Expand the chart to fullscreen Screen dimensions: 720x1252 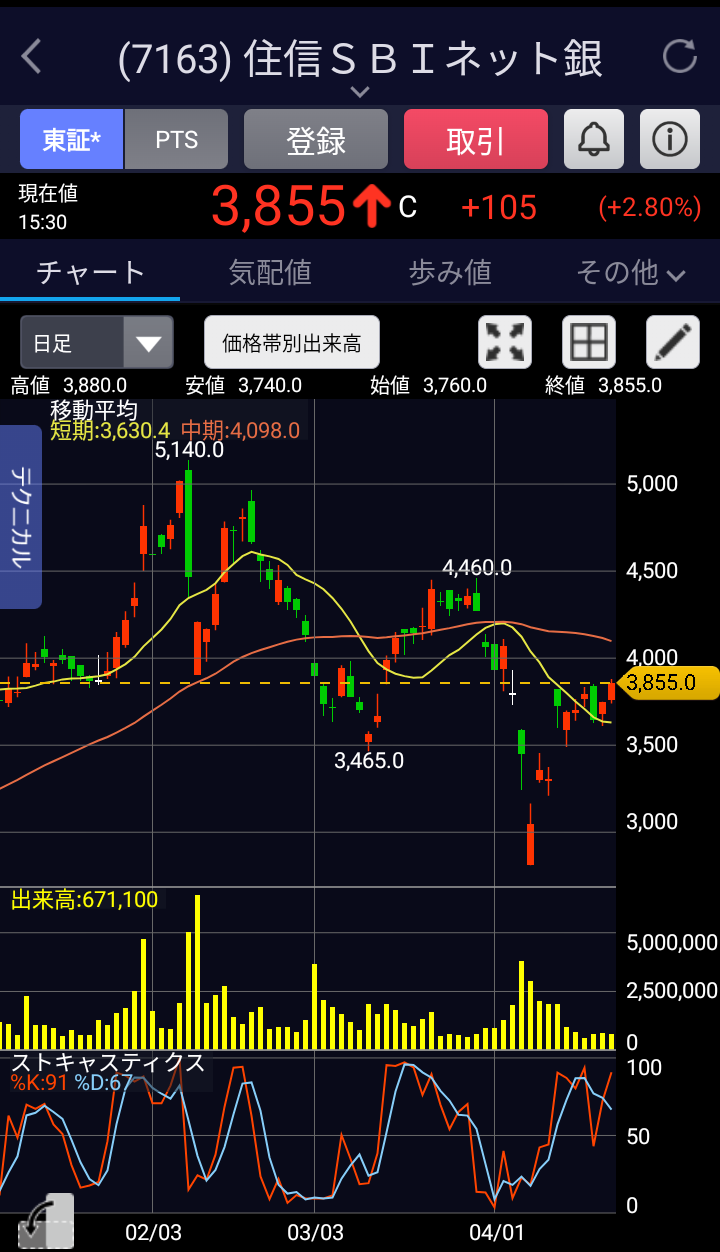tap(505, 342)
